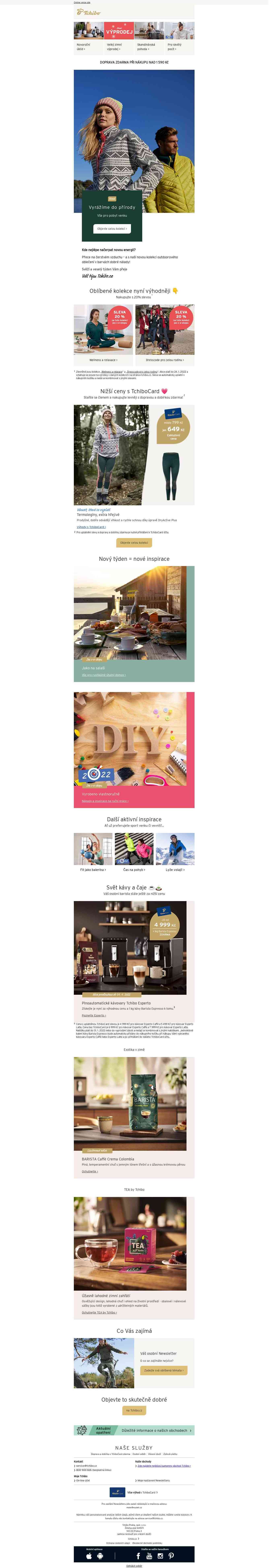
Task: Open the Pinterest icon in footer
Action: (171, 1556)
